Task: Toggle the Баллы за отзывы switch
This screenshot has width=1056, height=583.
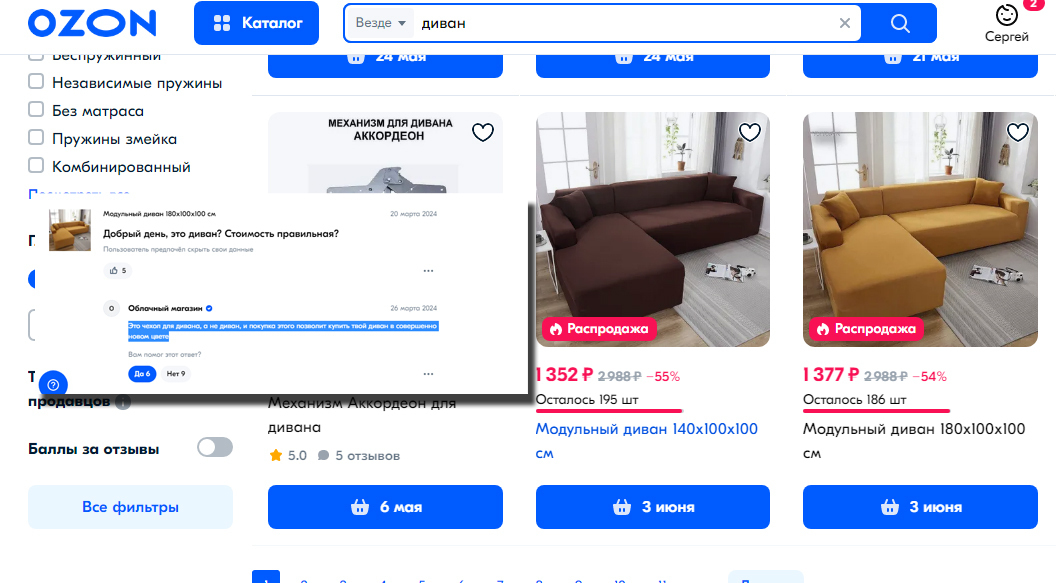Action: [x=215, y=448]
